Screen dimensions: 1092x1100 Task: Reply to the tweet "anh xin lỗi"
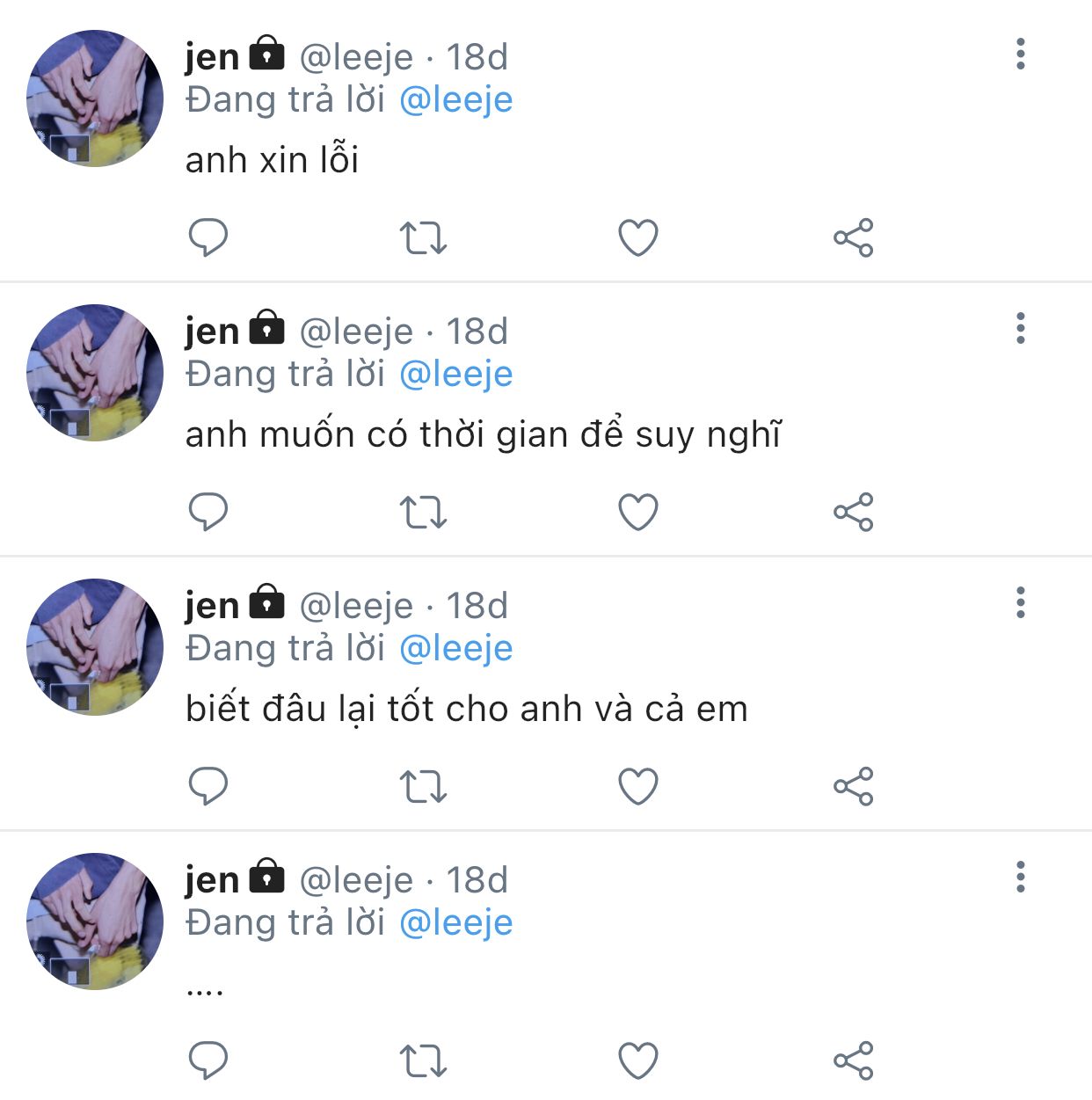(x=208, y=237)
